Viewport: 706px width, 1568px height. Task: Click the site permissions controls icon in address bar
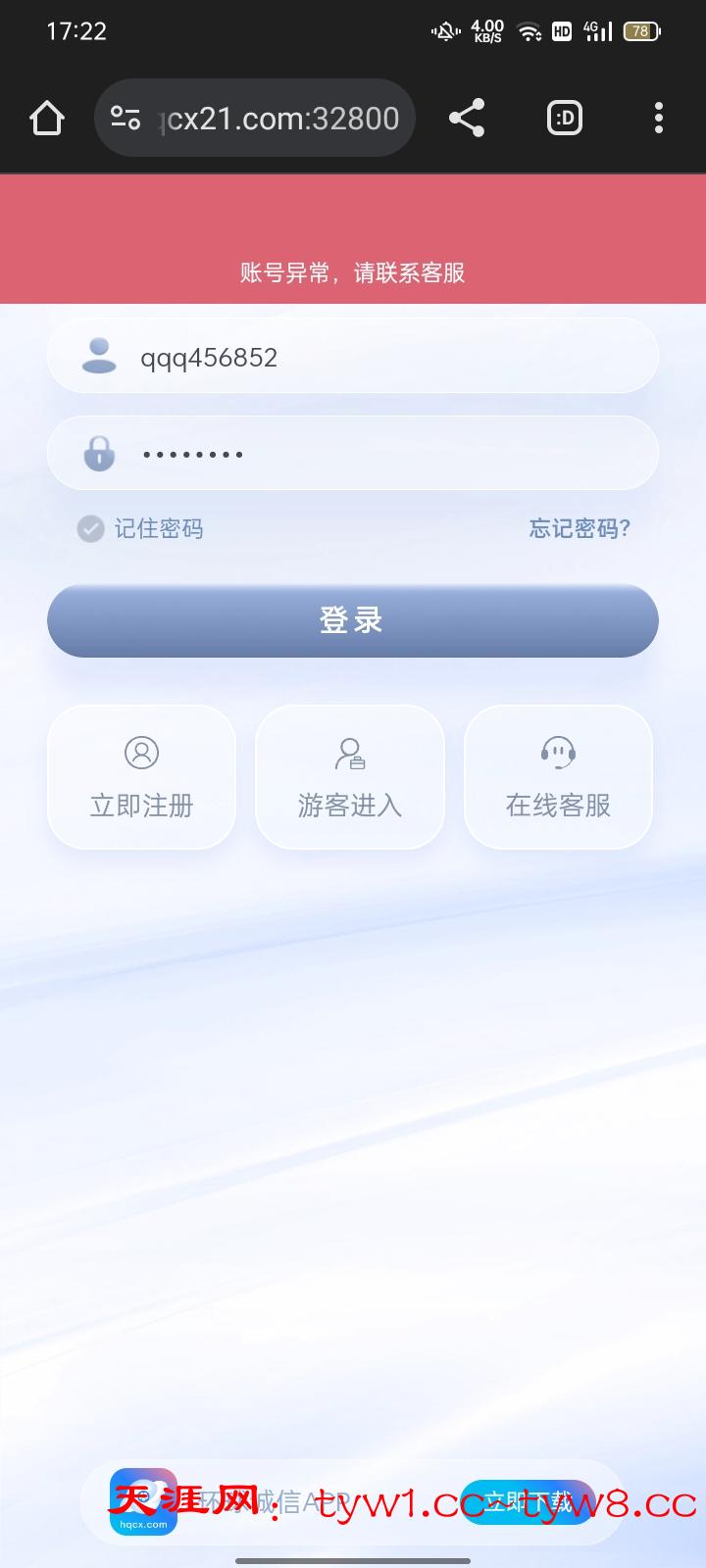126,118
